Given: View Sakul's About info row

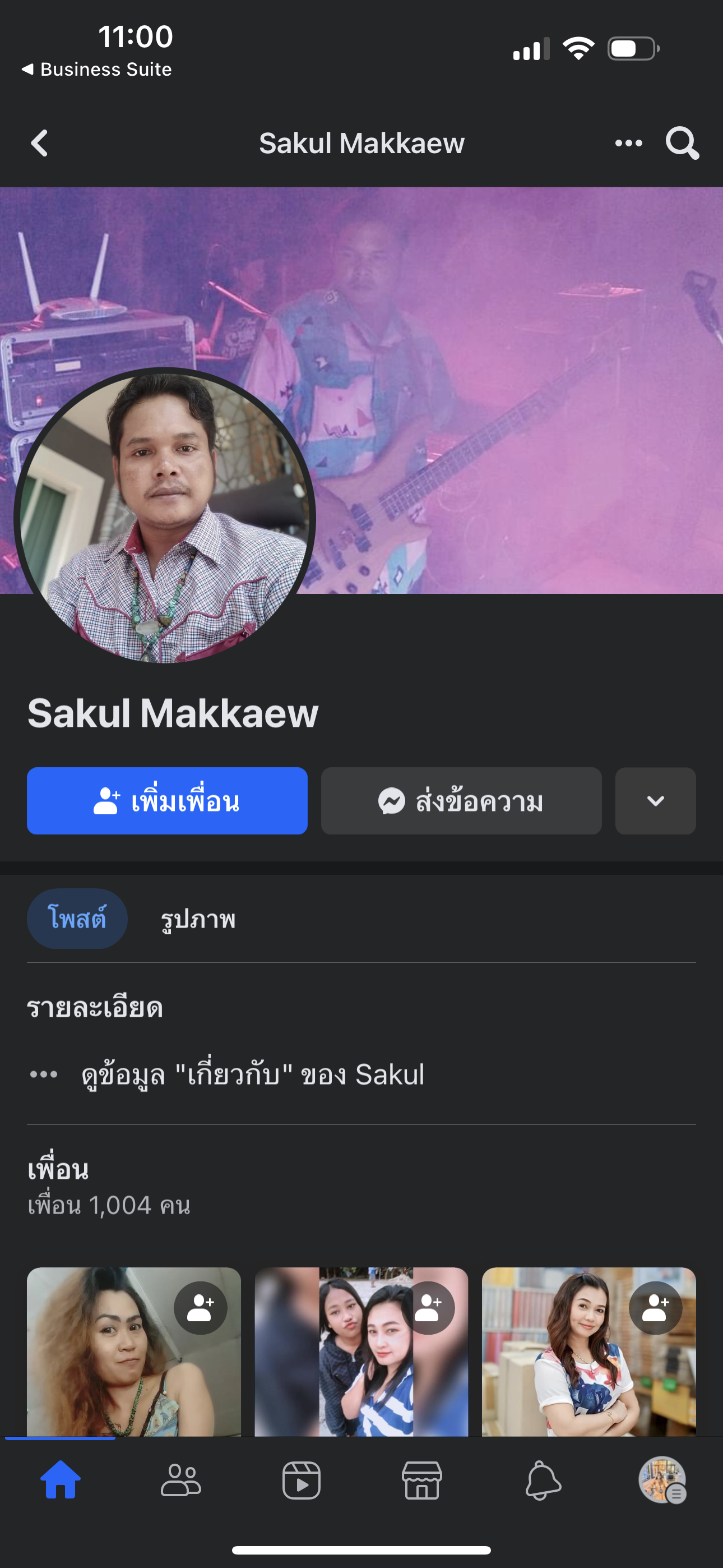Looking at the screenshot, I should (252, 1074).
